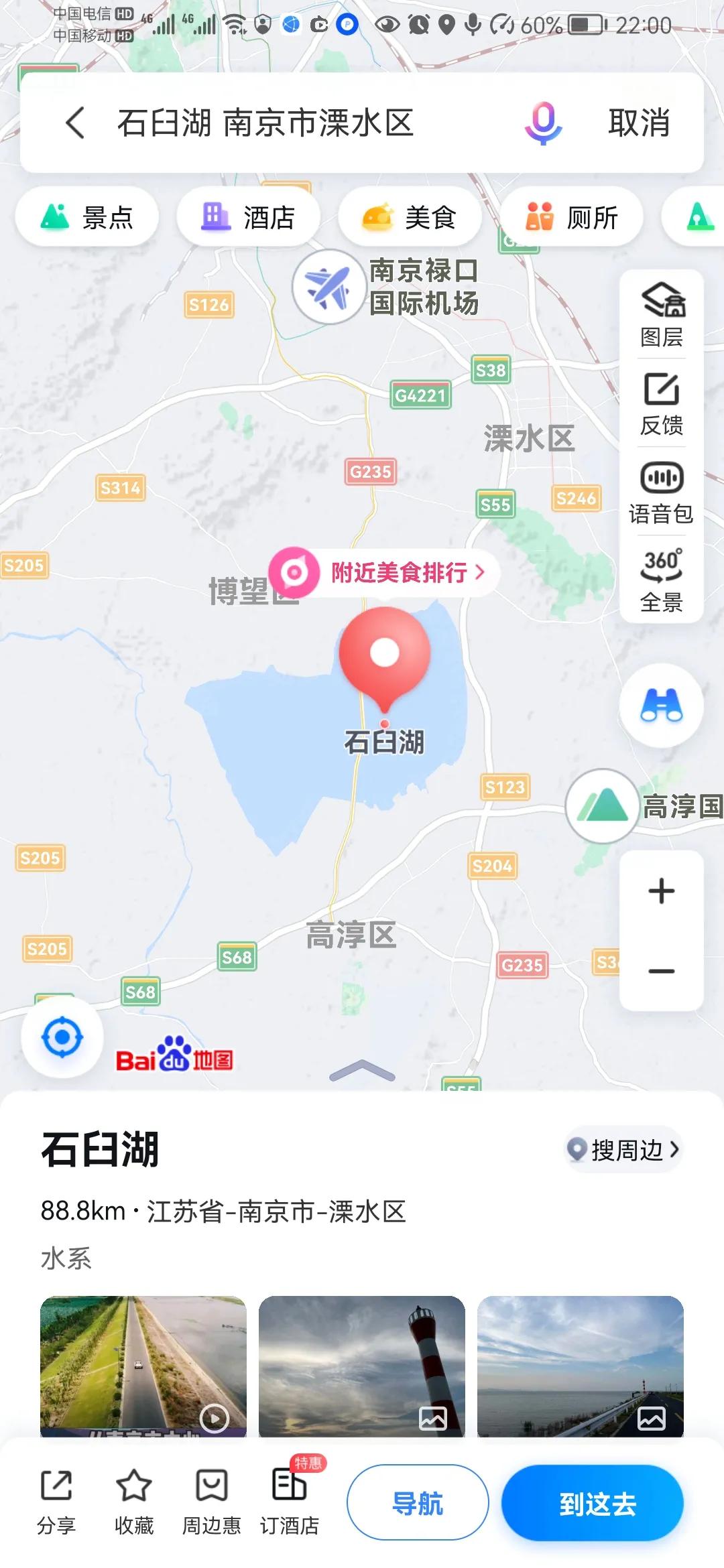
Task: Open the 语音包 voice pack option
Action: (x=662, y=492)
